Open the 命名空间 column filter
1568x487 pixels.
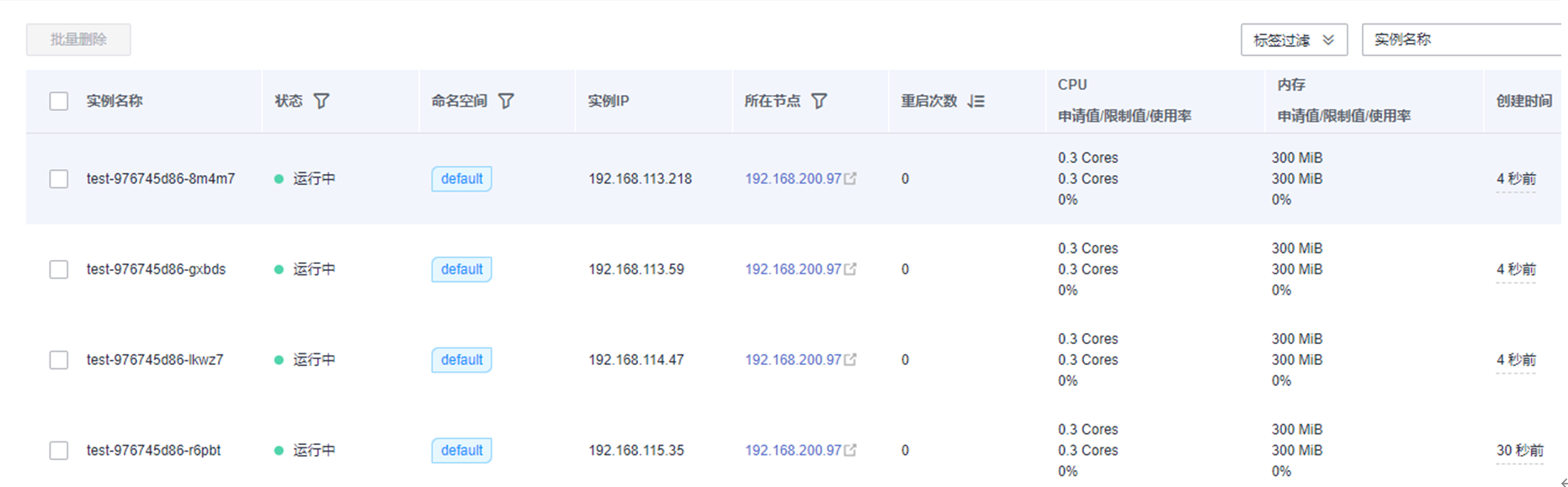tap(506, 101)
